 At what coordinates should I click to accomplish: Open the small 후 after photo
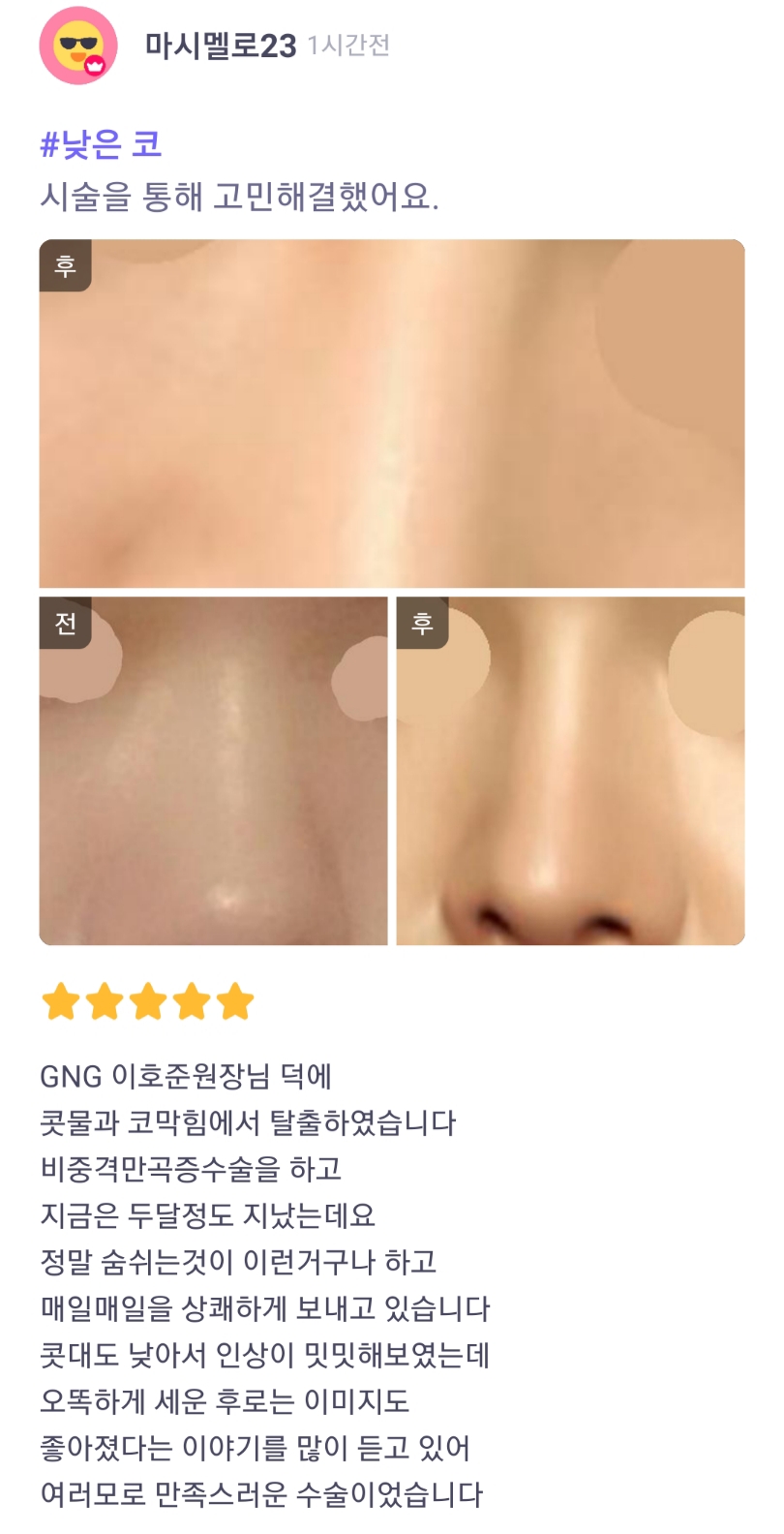click(570, 771)
